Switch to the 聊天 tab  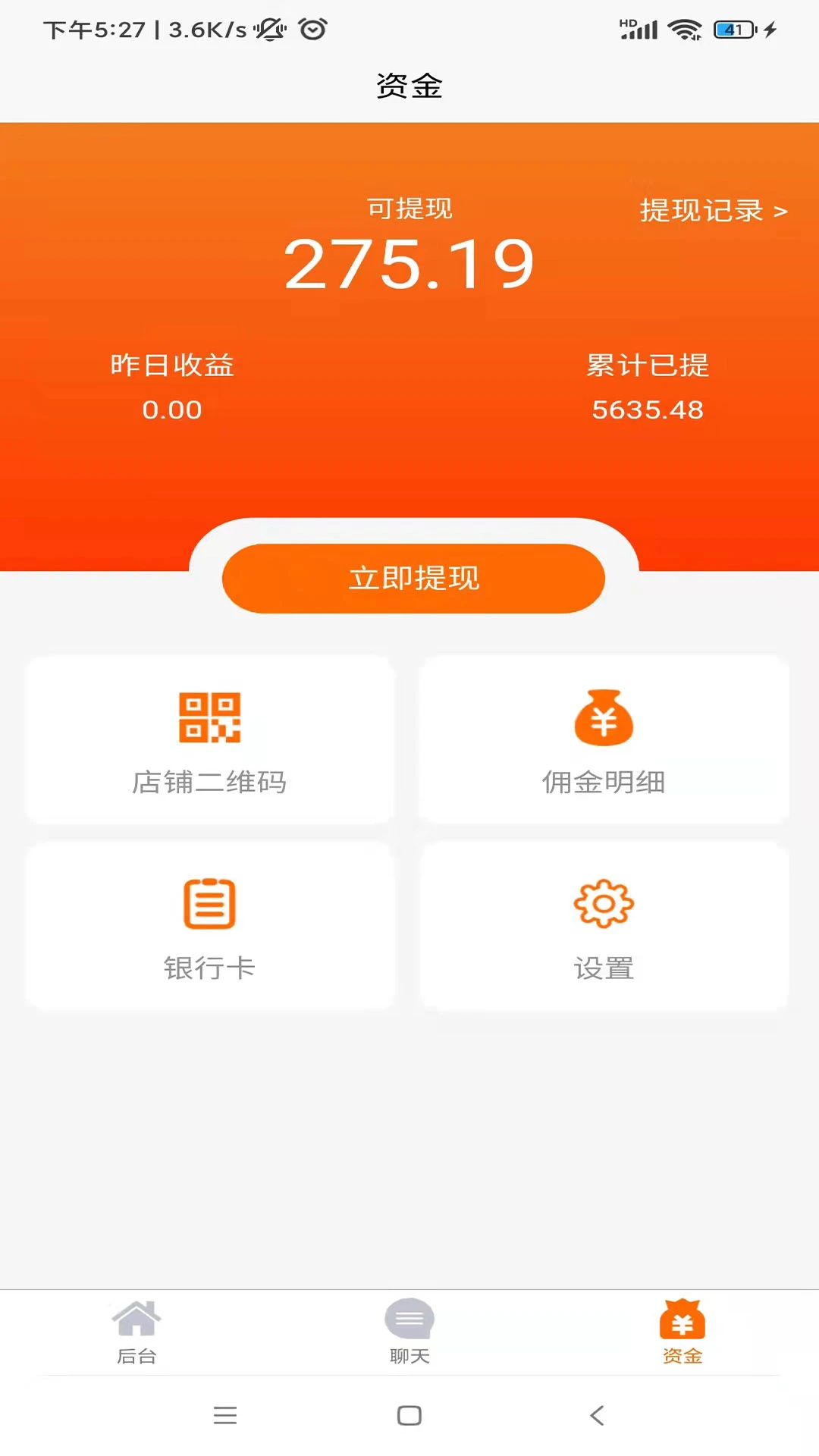(x=409, y=1335)
